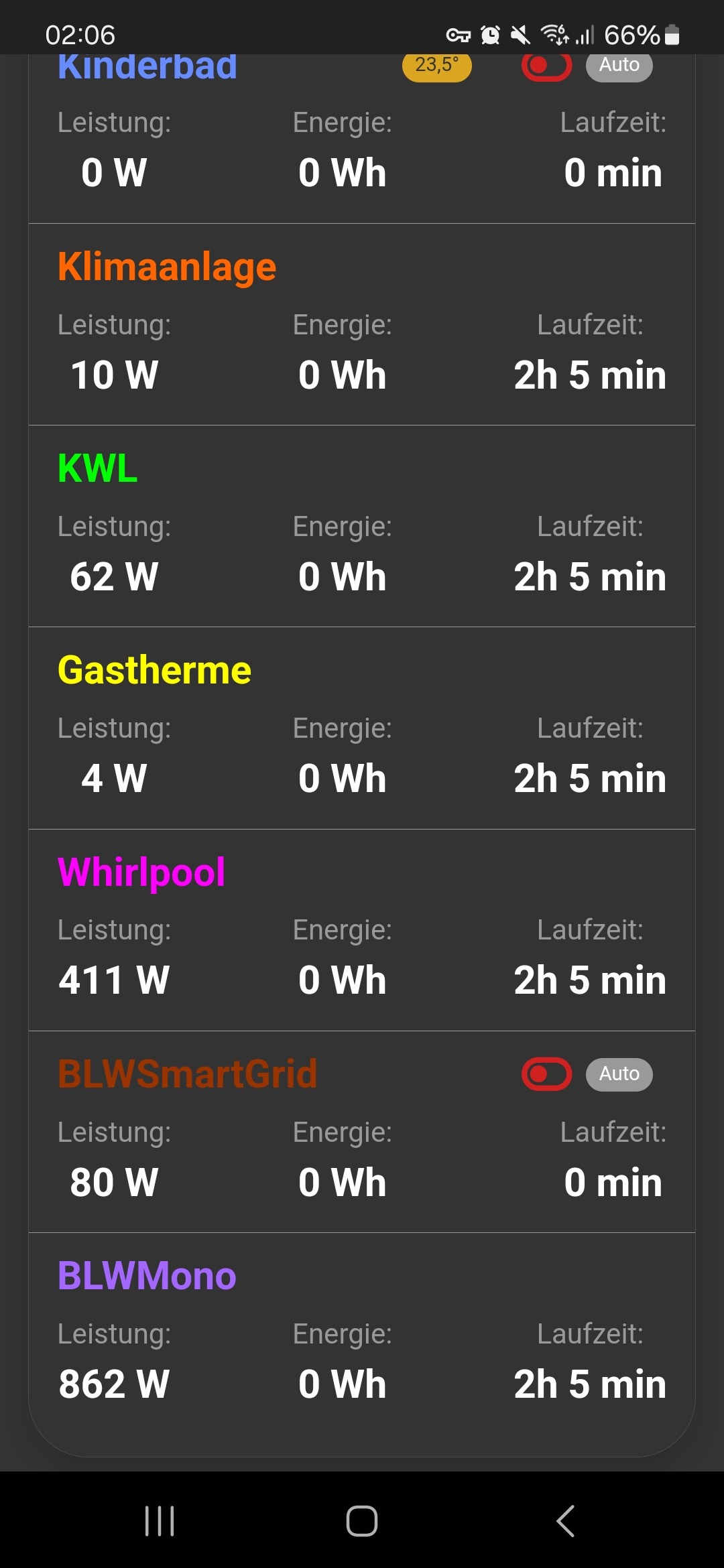Tap the system back button
The width and height of the screenshot is (724, 1568).
click(x=565, y=1520)
